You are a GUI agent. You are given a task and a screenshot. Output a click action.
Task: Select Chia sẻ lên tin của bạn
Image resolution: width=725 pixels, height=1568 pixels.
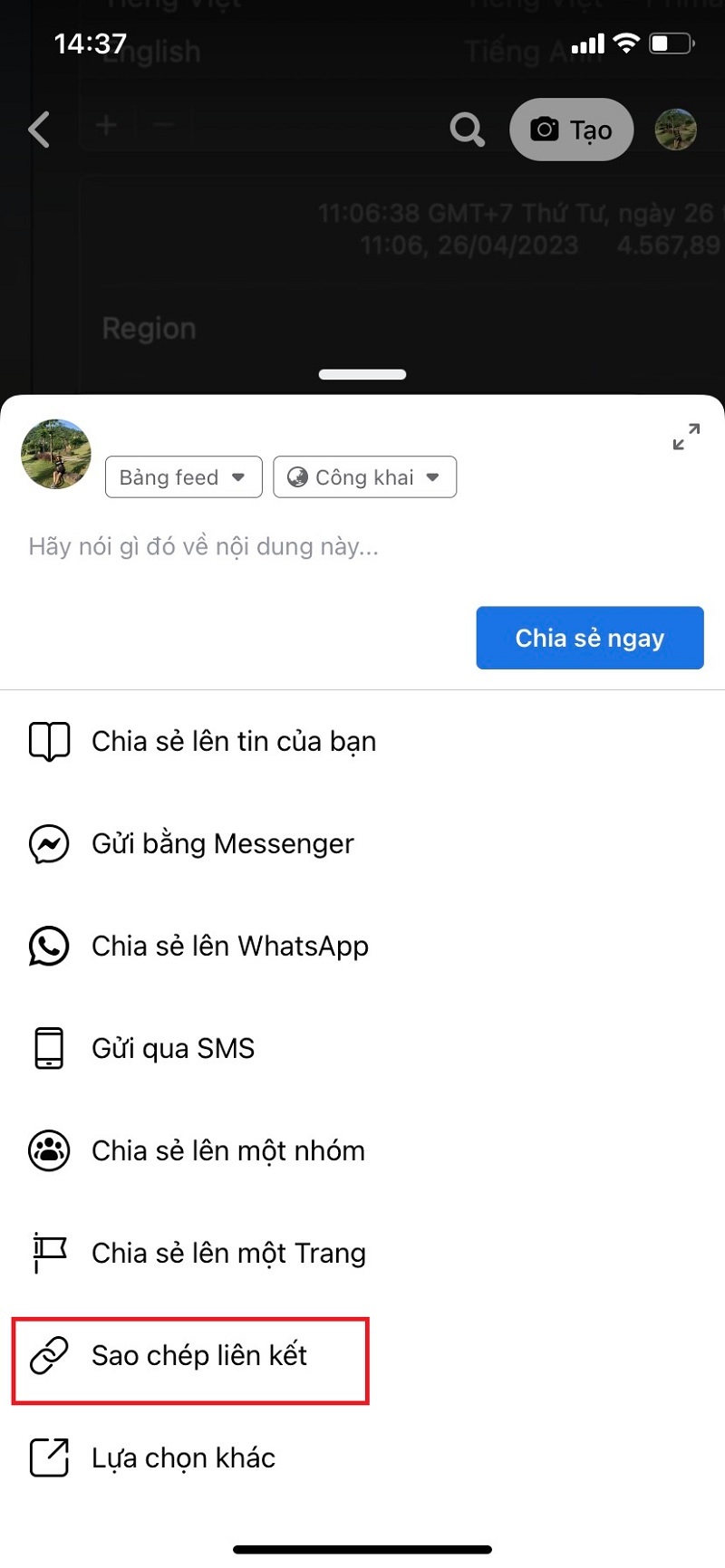click(x=233, y=741)
